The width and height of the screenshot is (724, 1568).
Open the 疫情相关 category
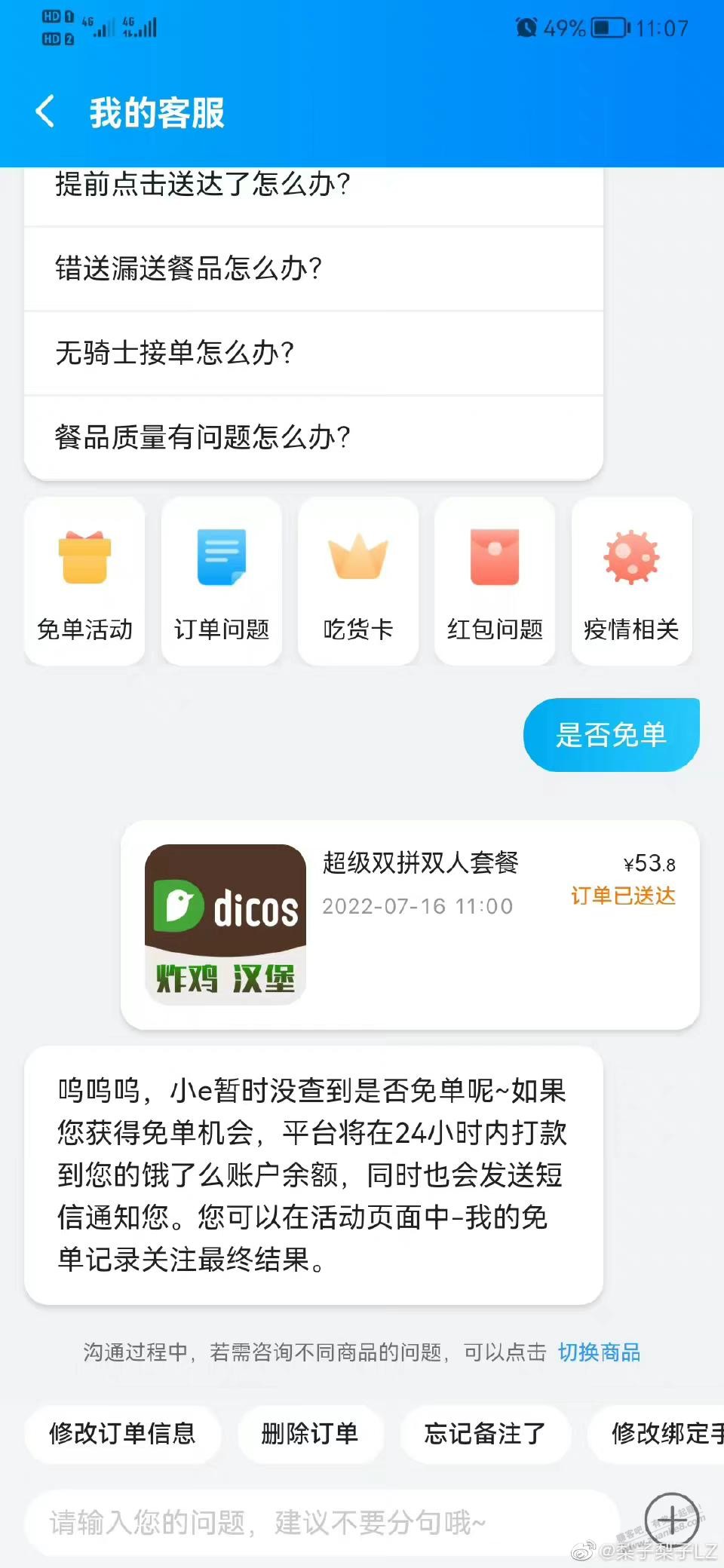631,581
